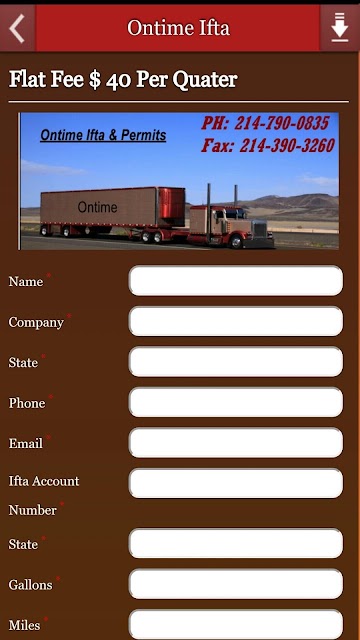The height and width of the screenshot is (640, 360).
Task: Tap the State field below Company
Action: click(x=236, y=362)
